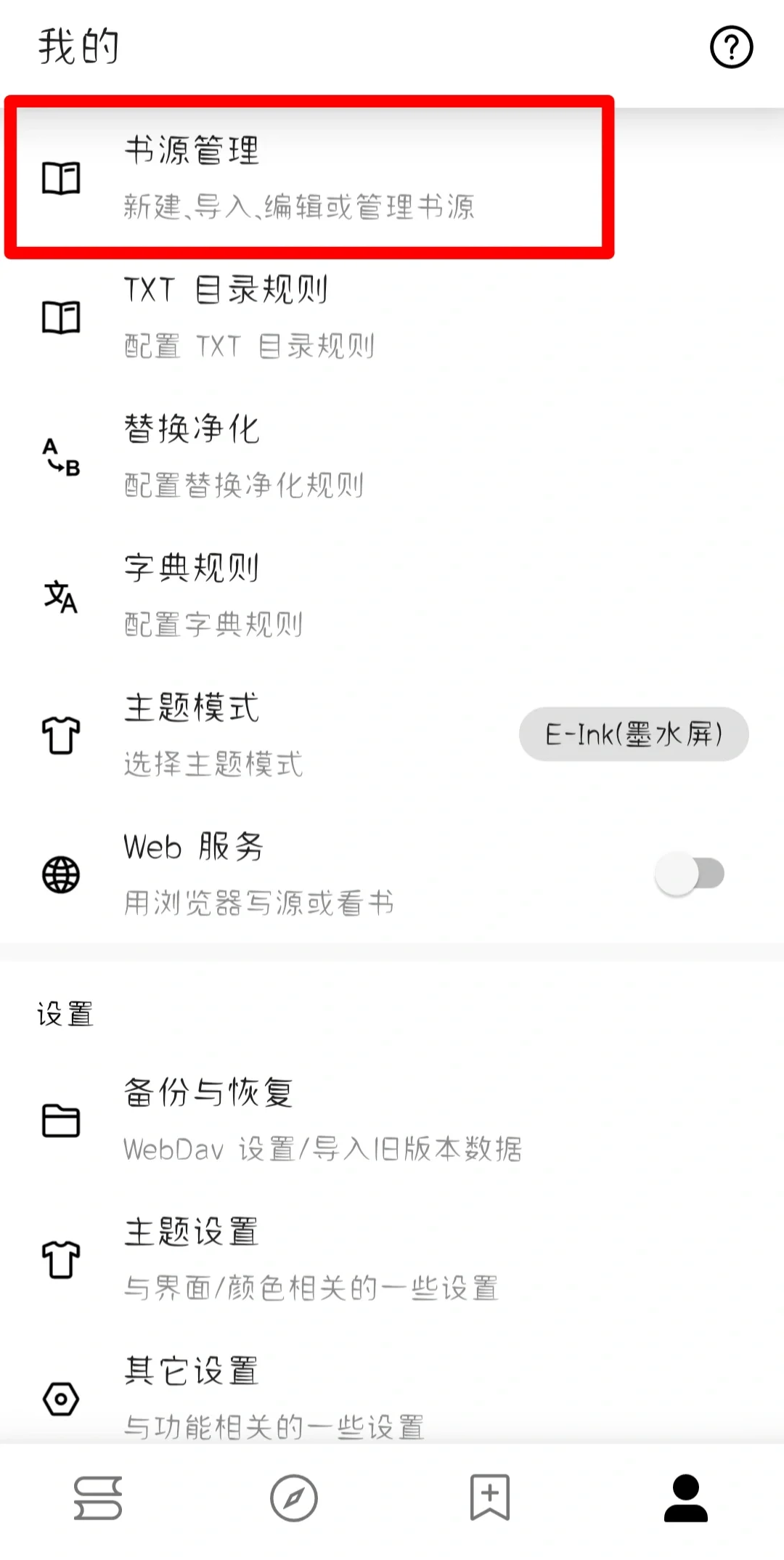784x1560 pixels.
Task: Open 书源管理 book source management
Action: pos(392,178)
